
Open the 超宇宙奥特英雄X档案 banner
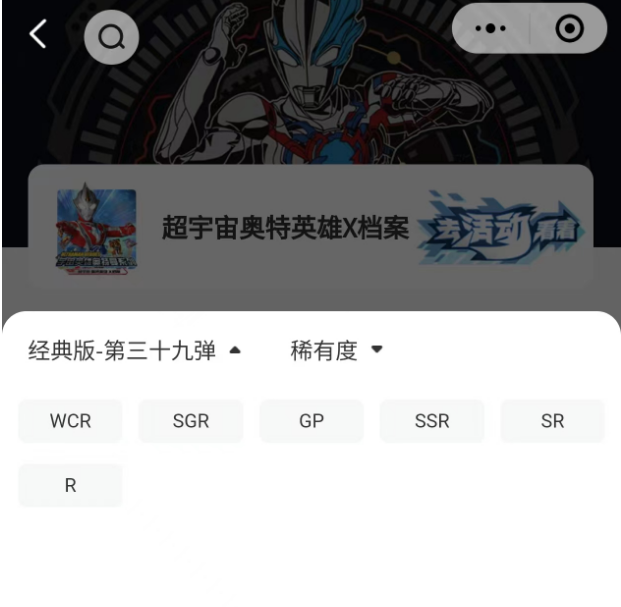(310, 228)
